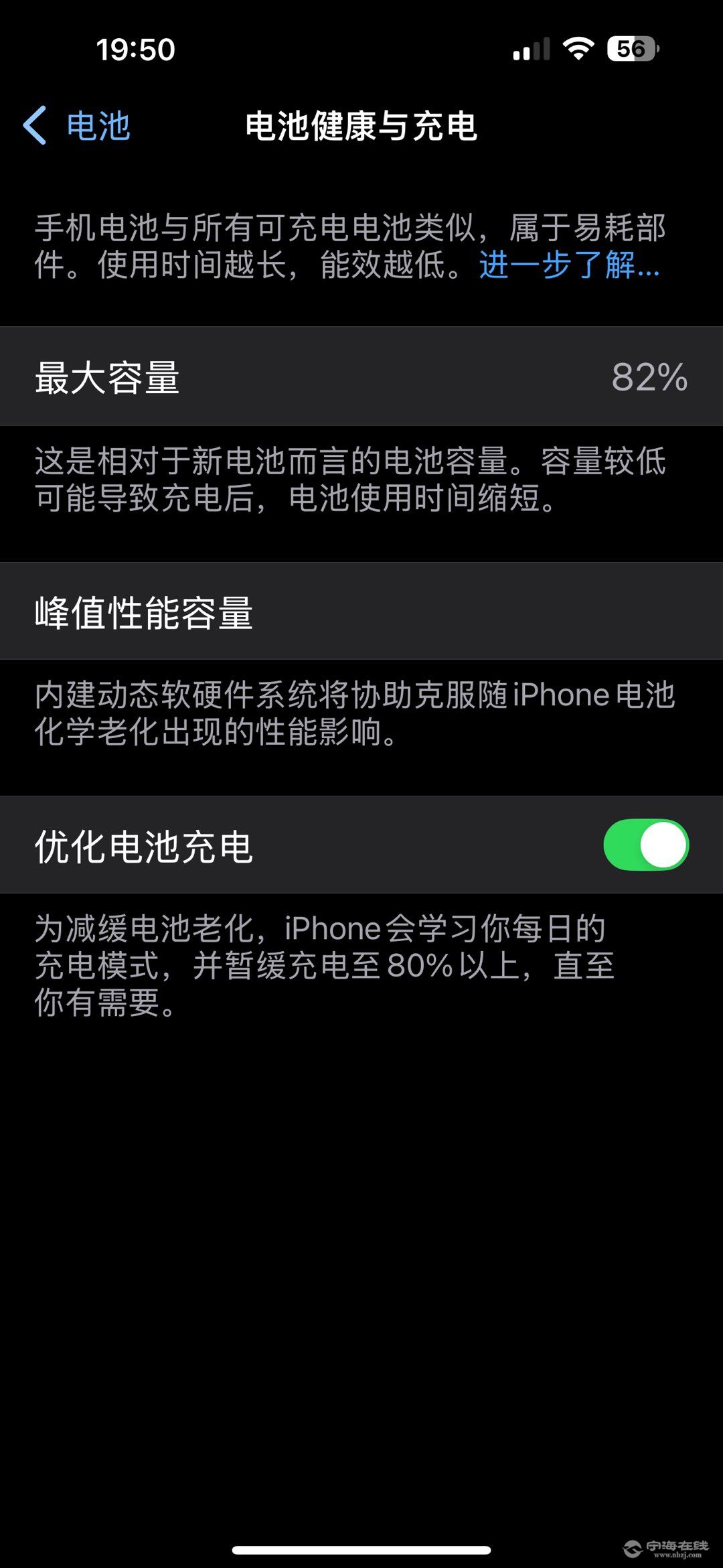
Task: Tap the Wi-Fi icon in the status bar
Action: coord(579,48)
